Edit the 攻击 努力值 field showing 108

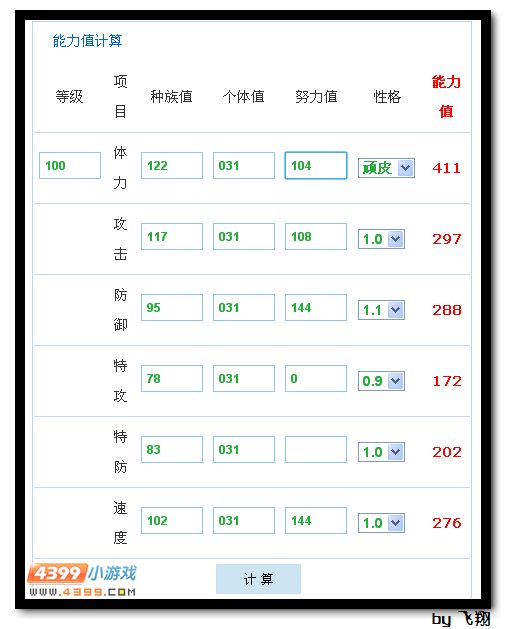tap(316, 236)
